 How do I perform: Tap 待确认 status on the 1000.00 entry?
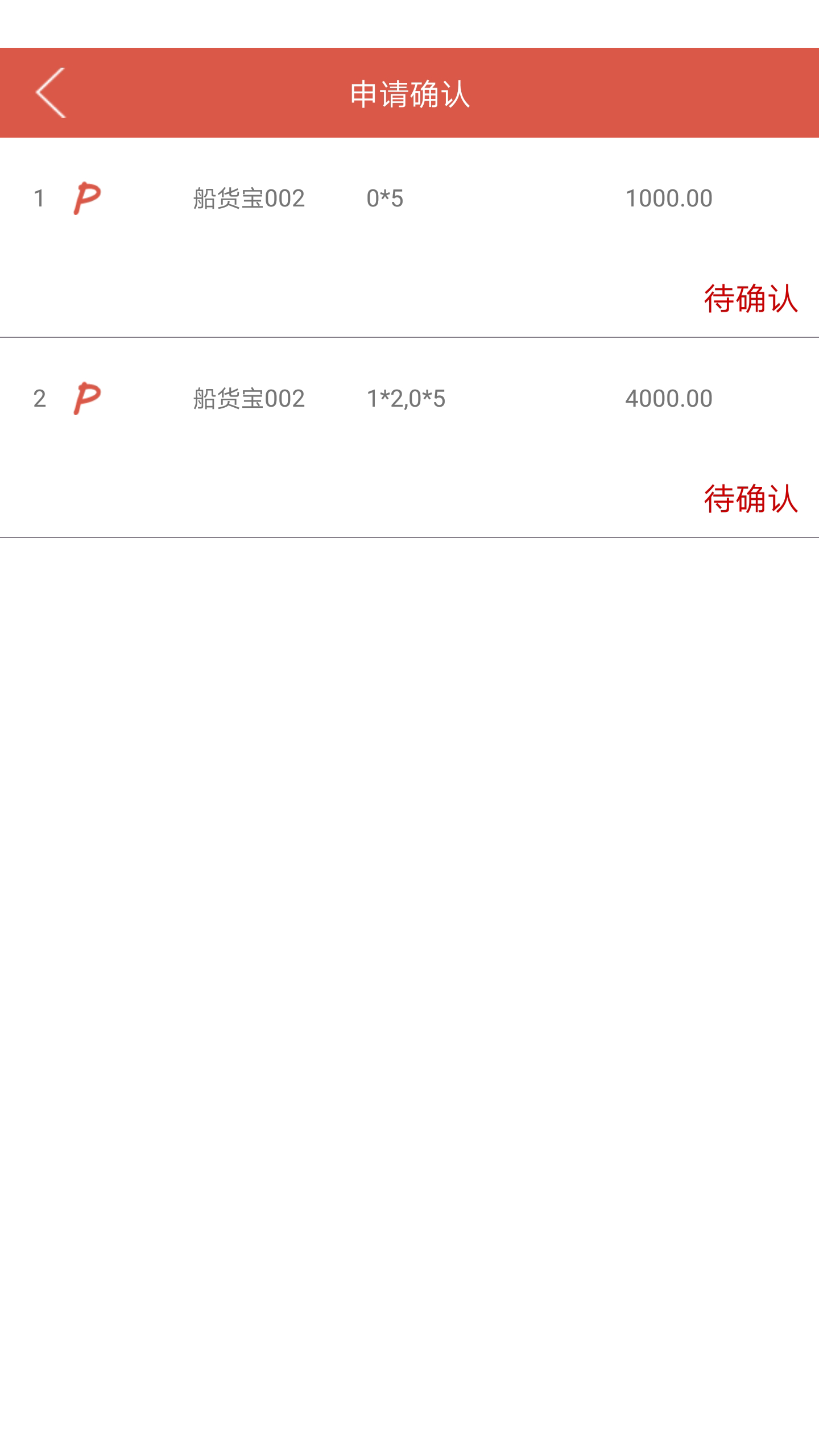point(750,298)
